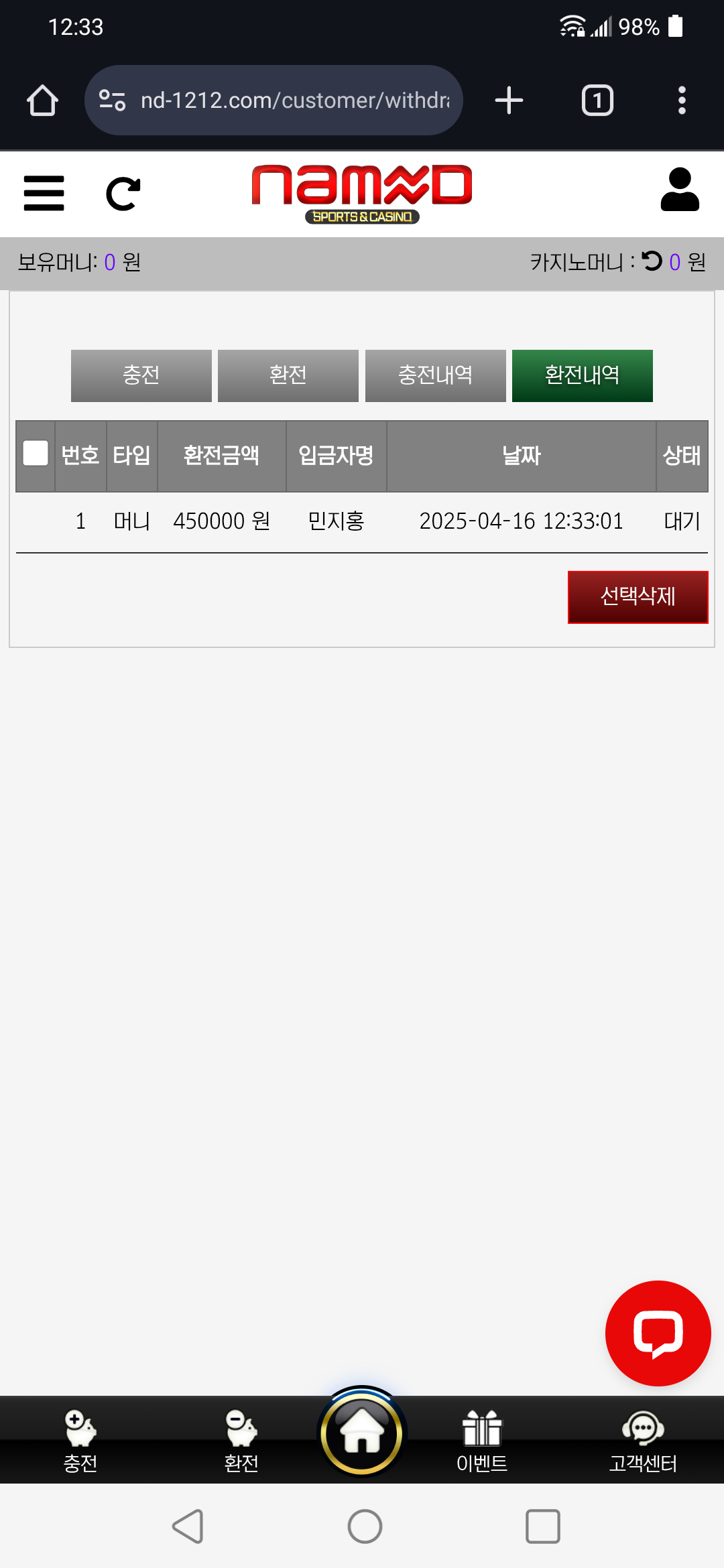Switch to the 환전 tab at top

coord(288,375)
